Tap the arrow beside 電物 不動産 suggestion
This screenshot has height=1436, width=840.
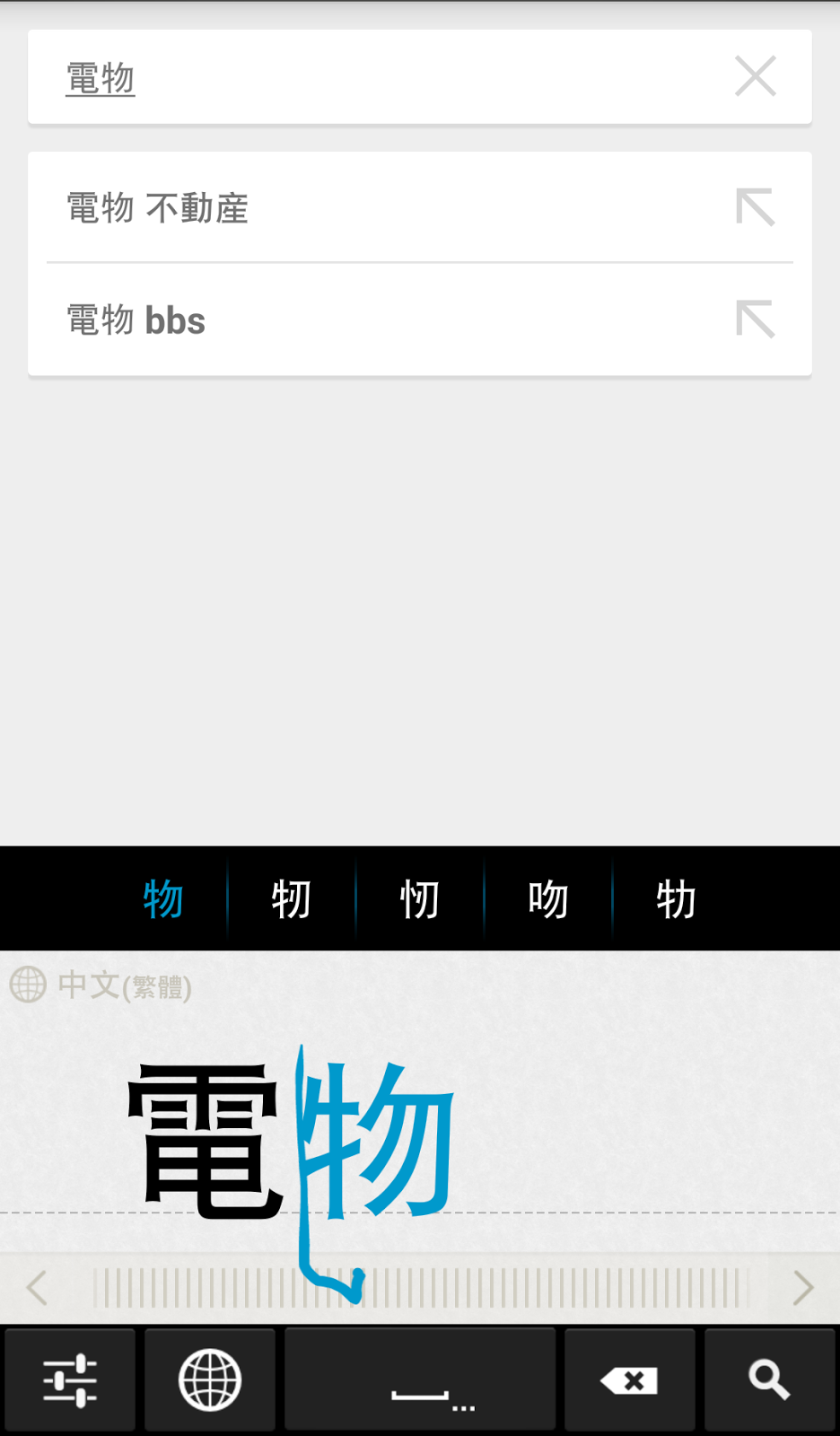(755, 207)
